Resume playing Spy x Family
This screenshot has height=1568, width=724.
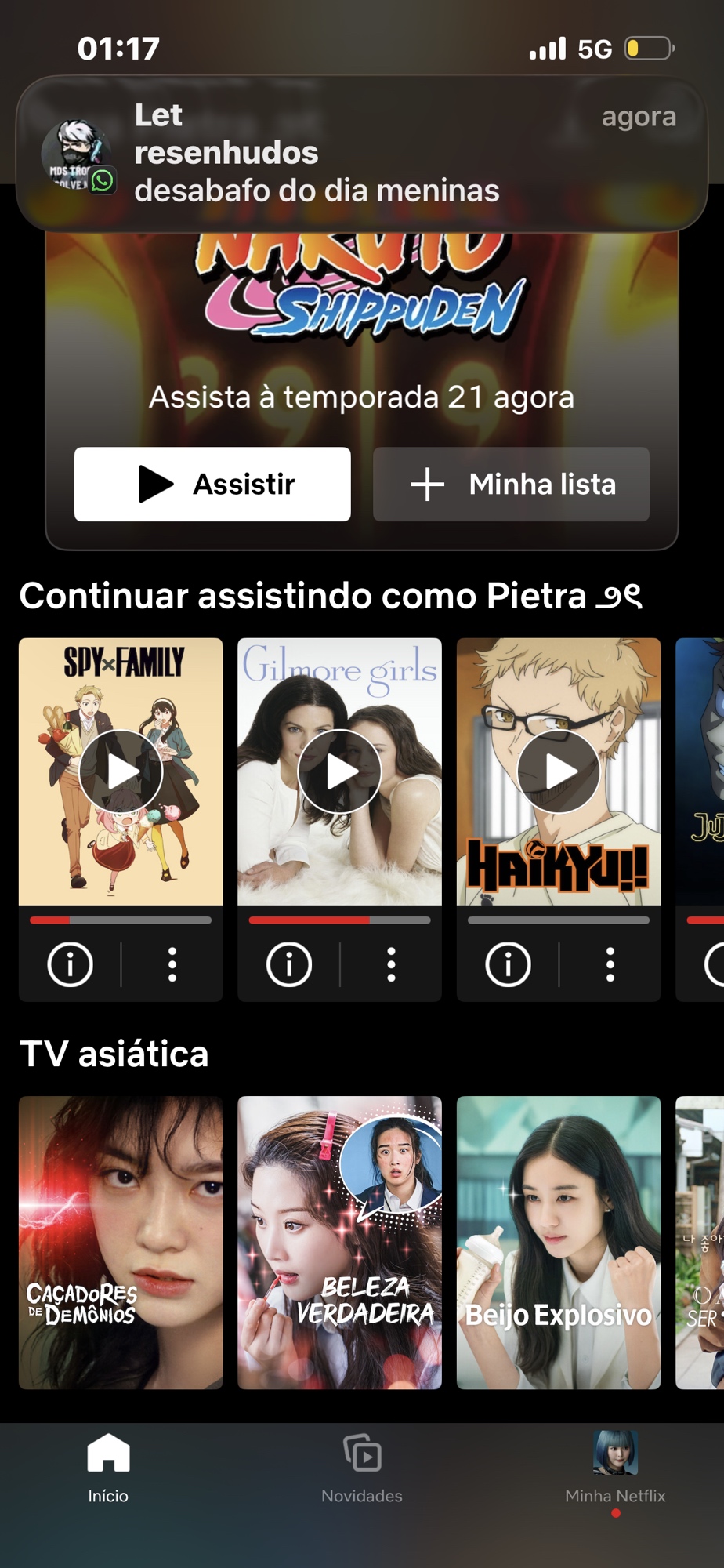coord(121,771)
